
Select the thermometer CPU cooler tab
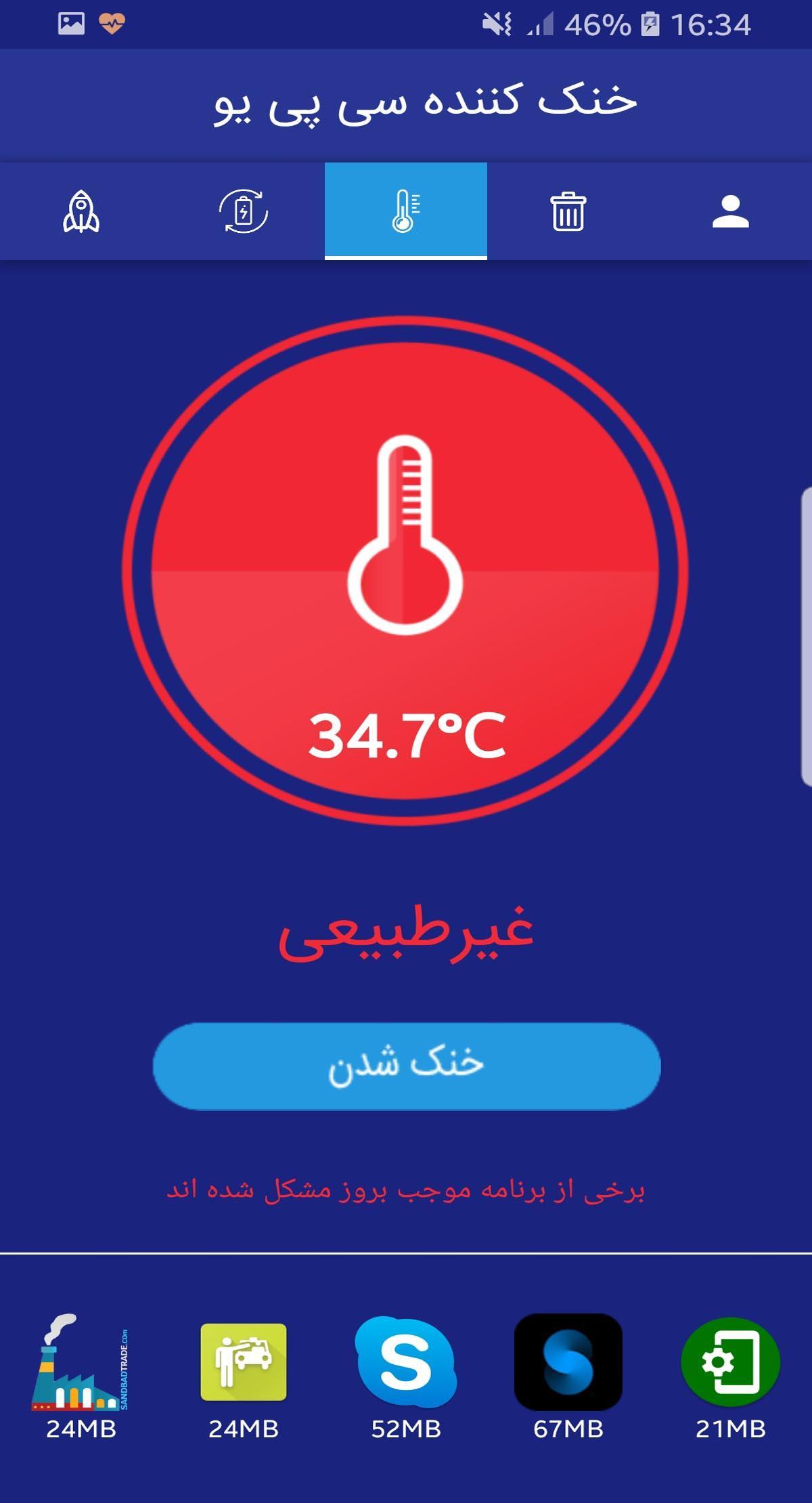coord(406,211)
